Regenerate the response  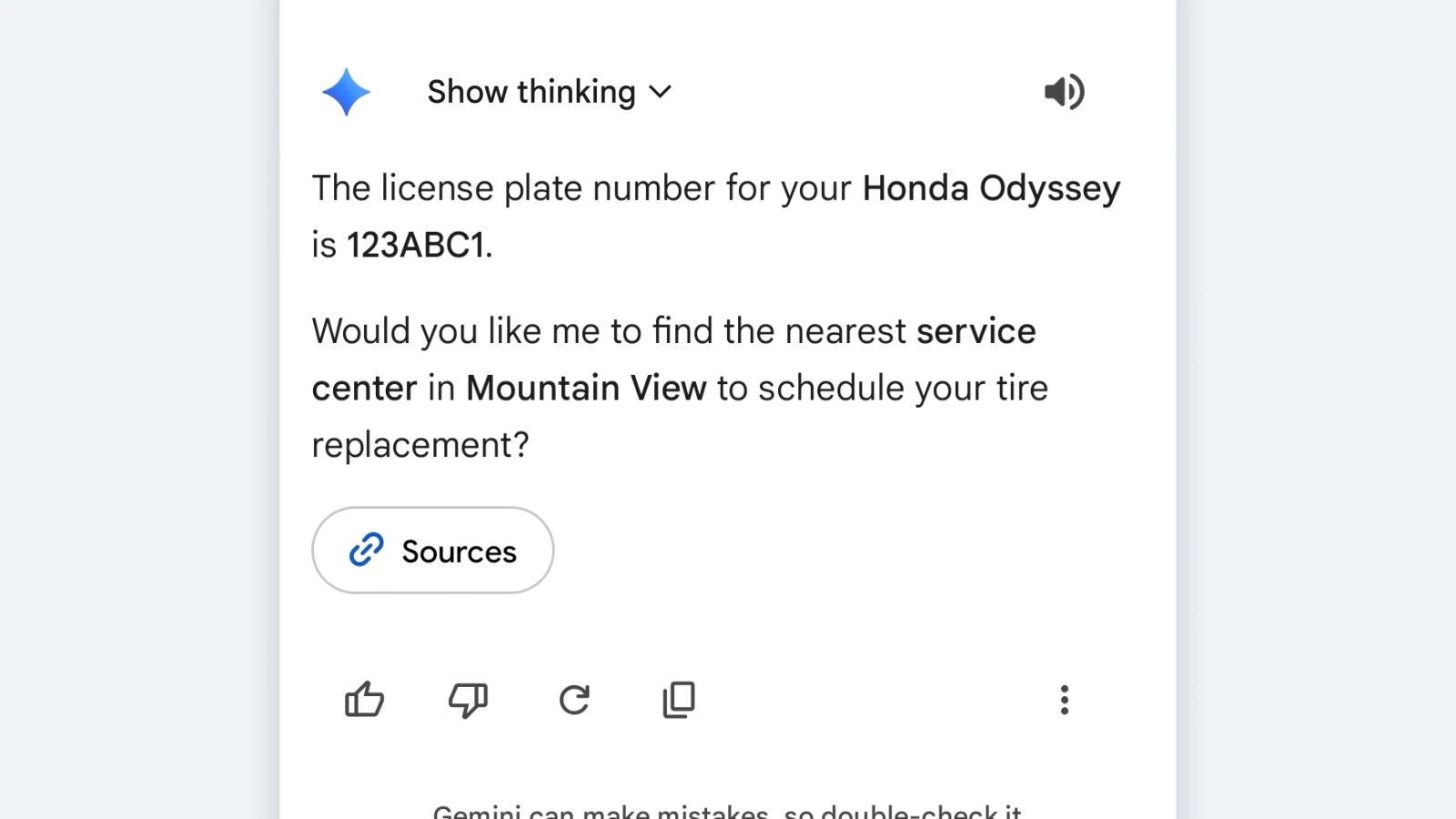(574, 700)
